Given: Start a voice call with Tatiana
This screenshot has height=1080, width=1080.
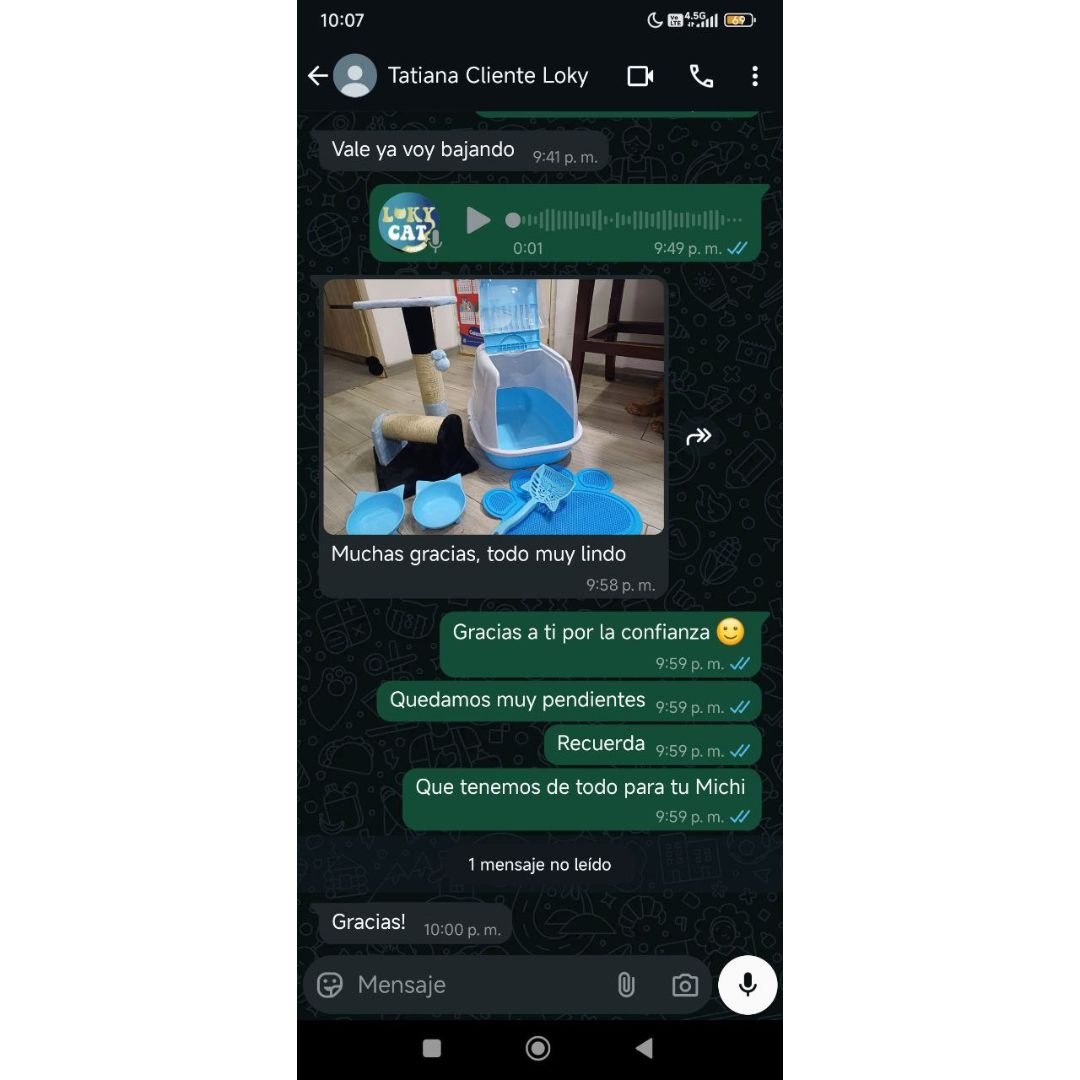Looking at the screenshot, I should tap(701, 76).
